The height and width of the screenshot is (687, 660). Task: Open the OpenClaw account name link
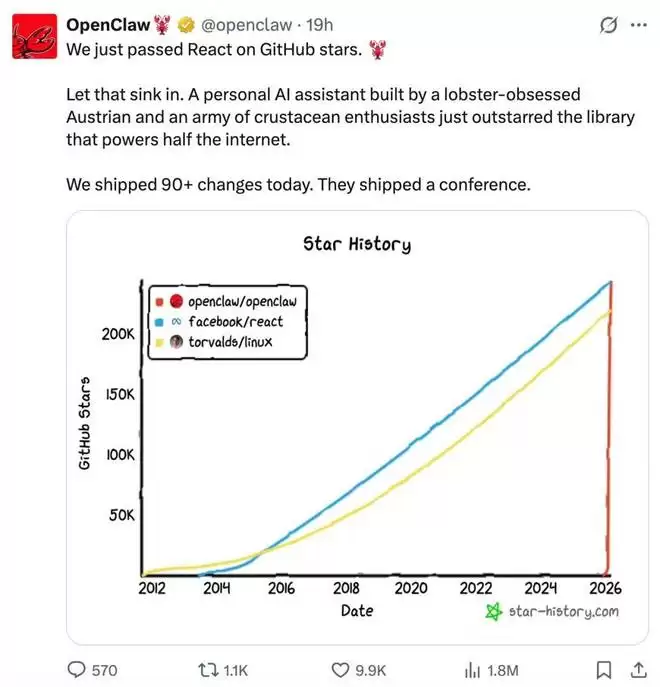coord(108,24)
